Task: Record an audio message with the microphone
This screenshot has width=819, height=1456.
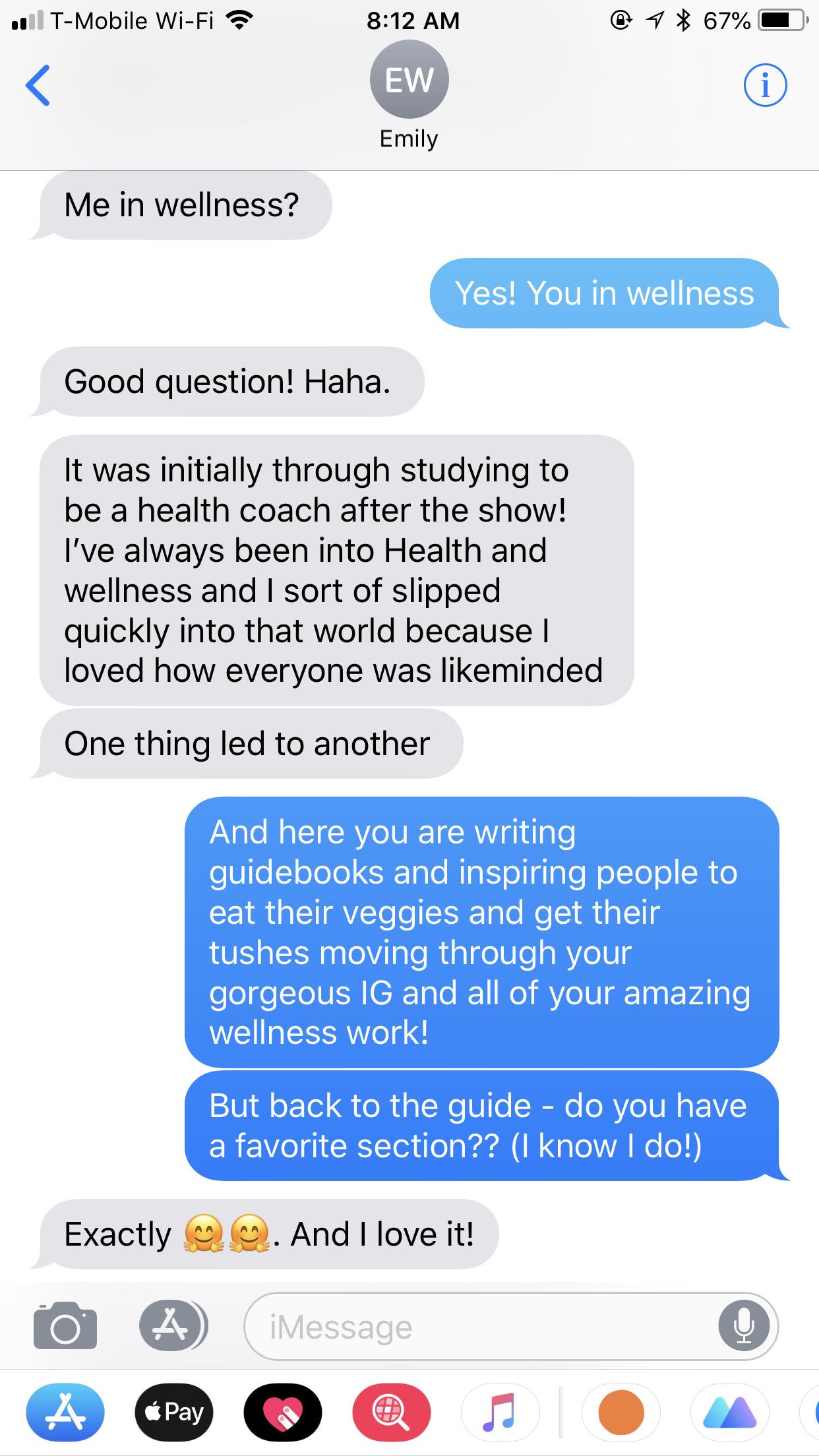Action: (x=744, y=1326)
